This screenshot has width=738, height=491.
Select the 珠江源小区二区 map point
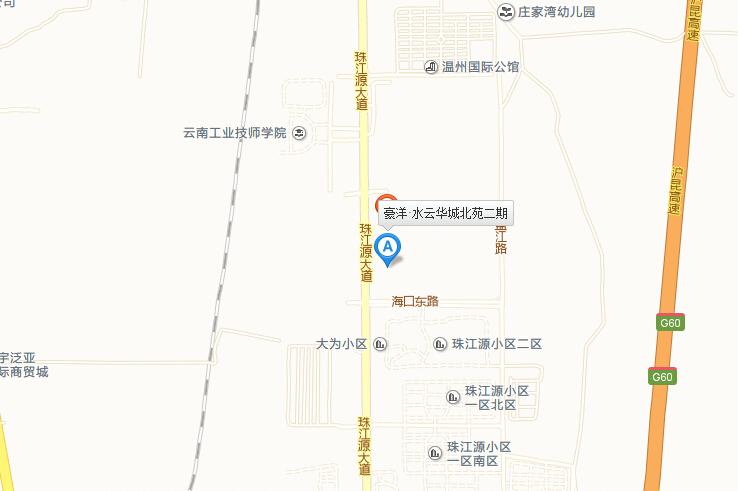click(x=440, y=344)
